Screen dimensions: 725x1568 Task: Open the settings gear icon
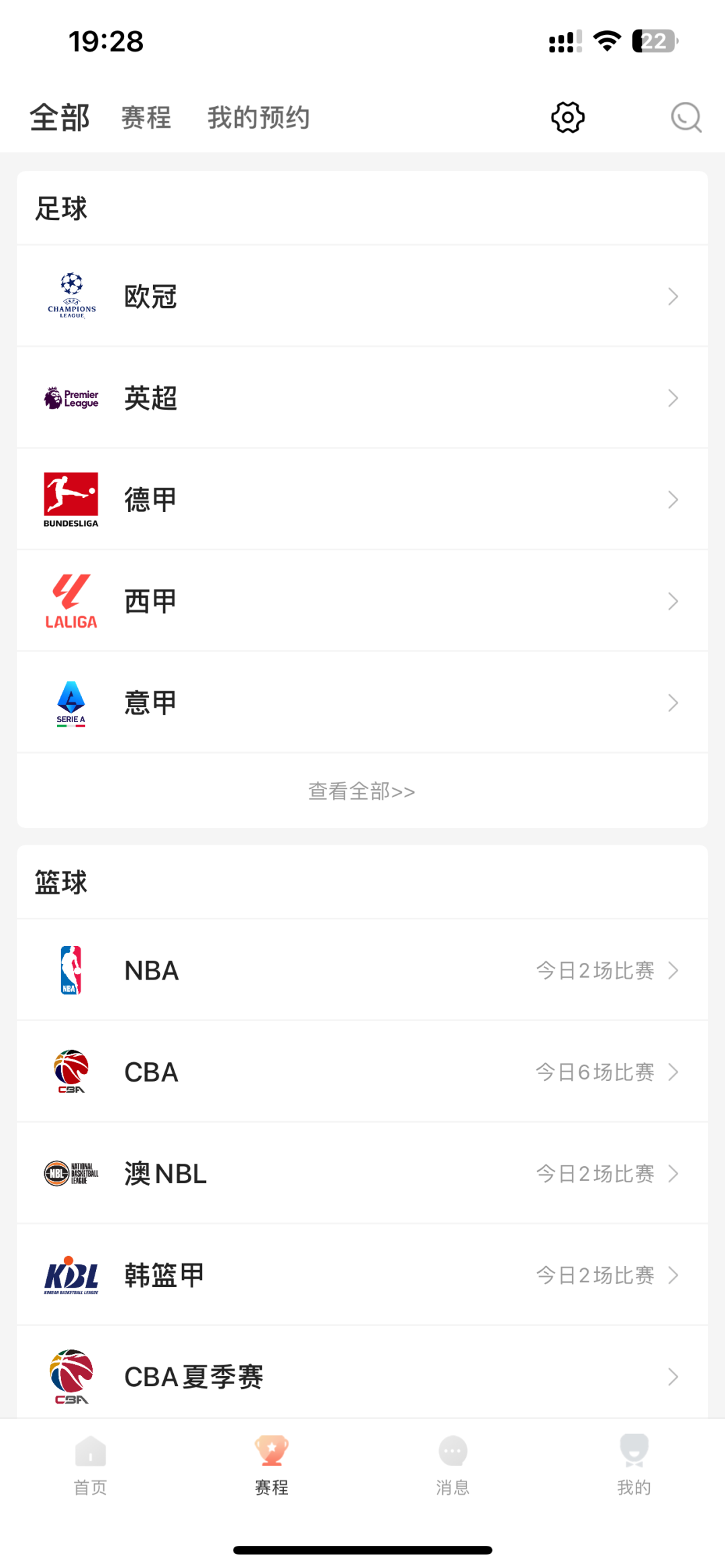point(567,117)
